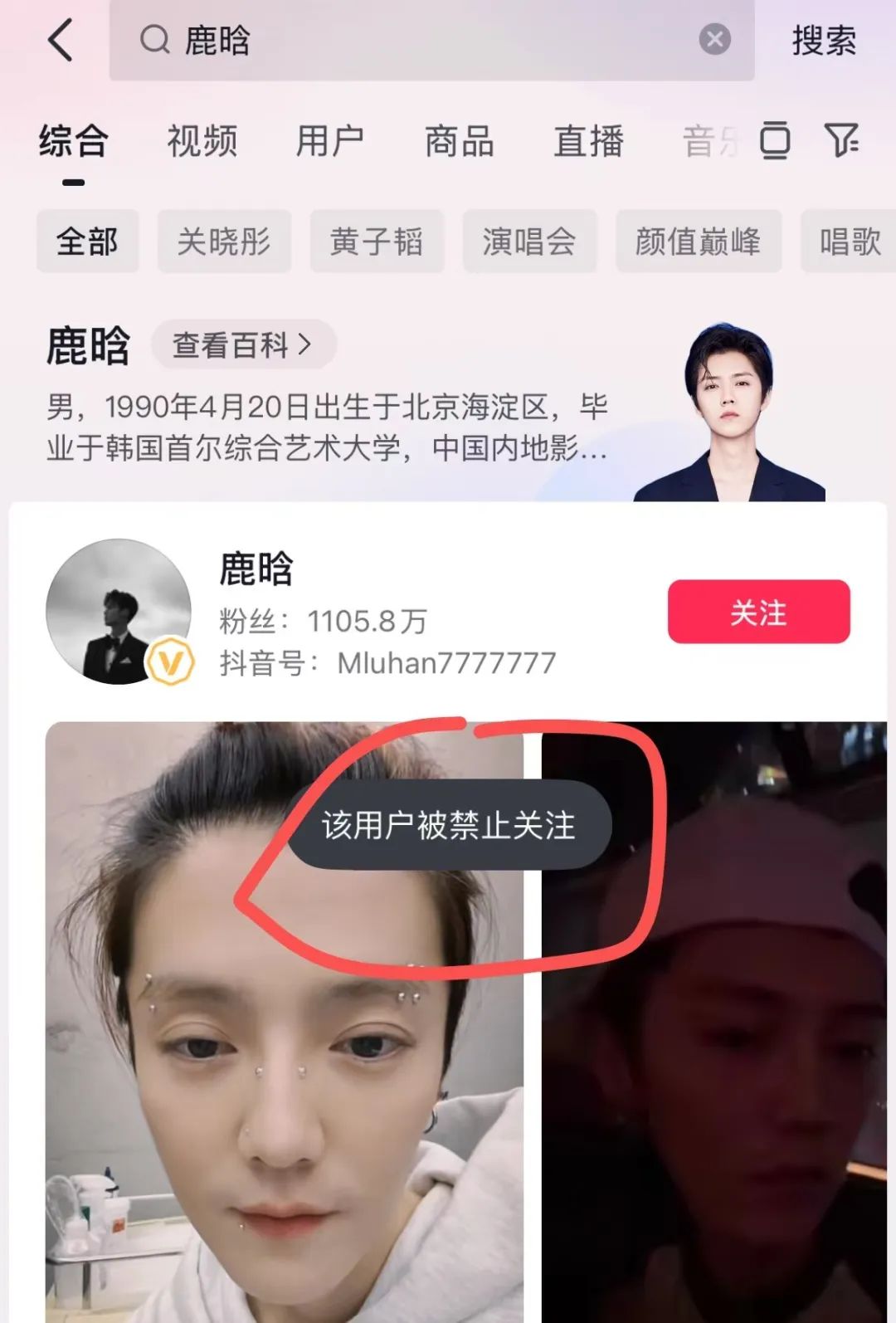The image size is (896, 1323).
Task: Toggle the single-column view icon
Action: coord(774,139)
